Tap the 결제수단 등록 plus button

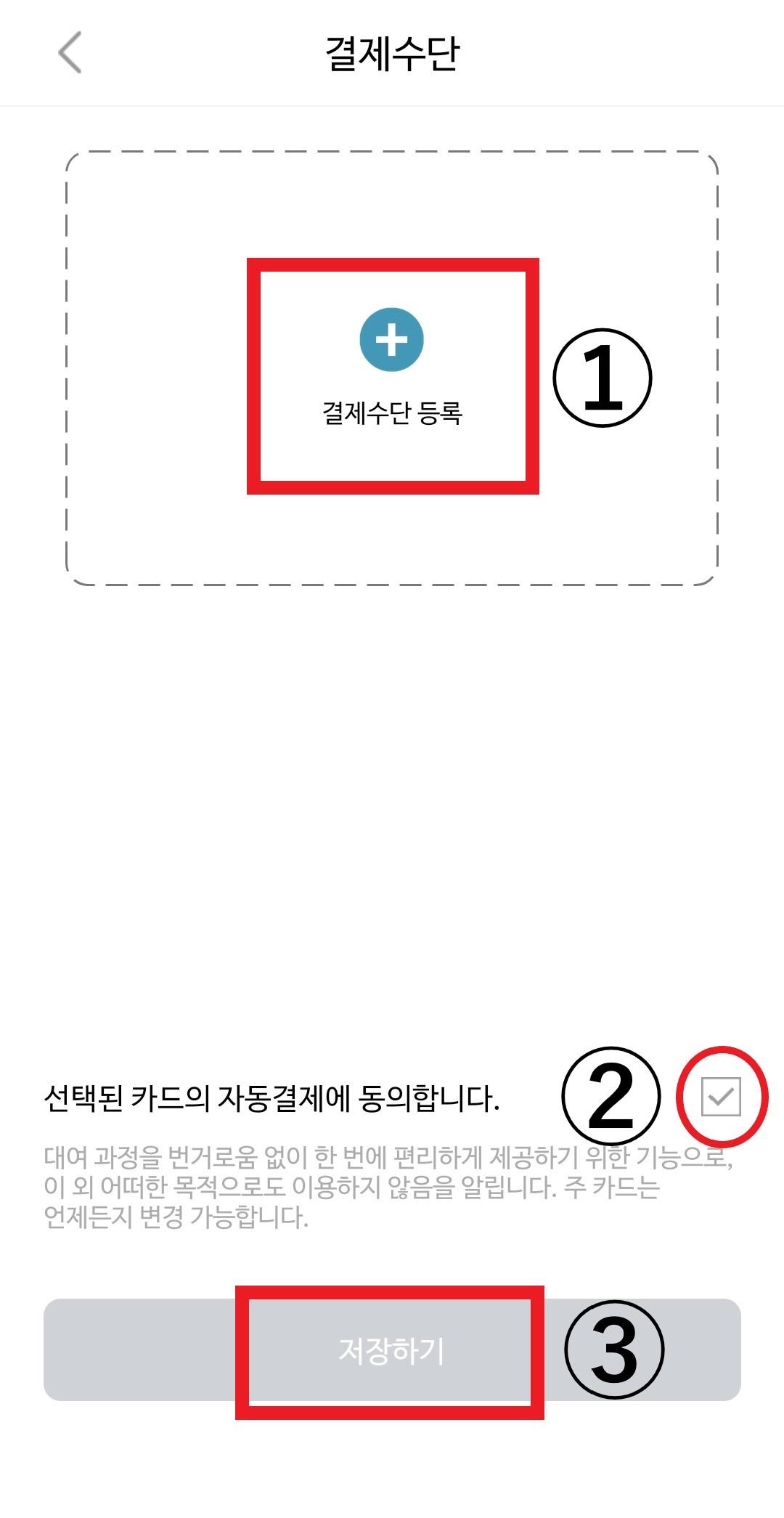pos(391,340)
